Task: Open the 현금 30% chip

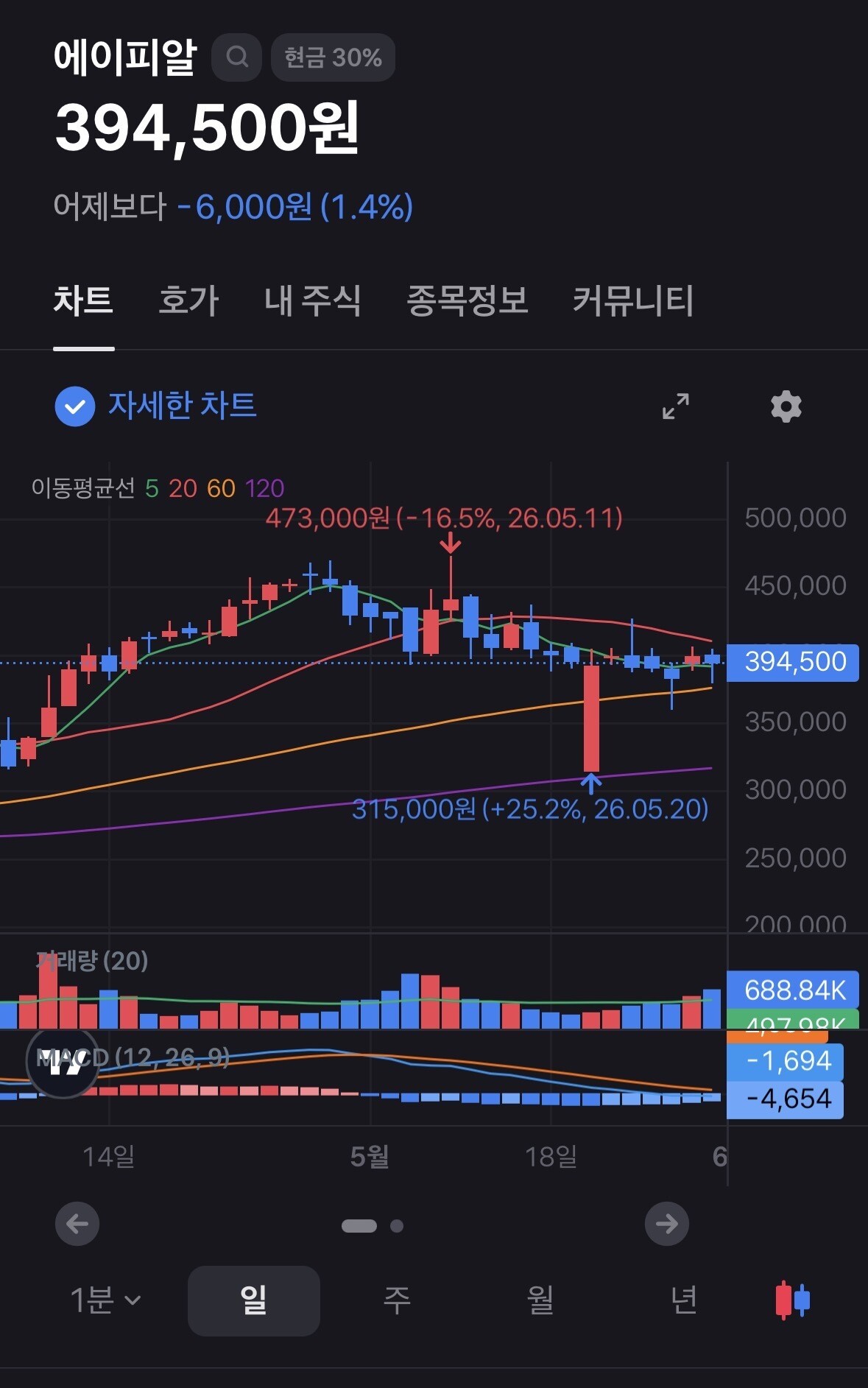Action: (x=333, y=57)
